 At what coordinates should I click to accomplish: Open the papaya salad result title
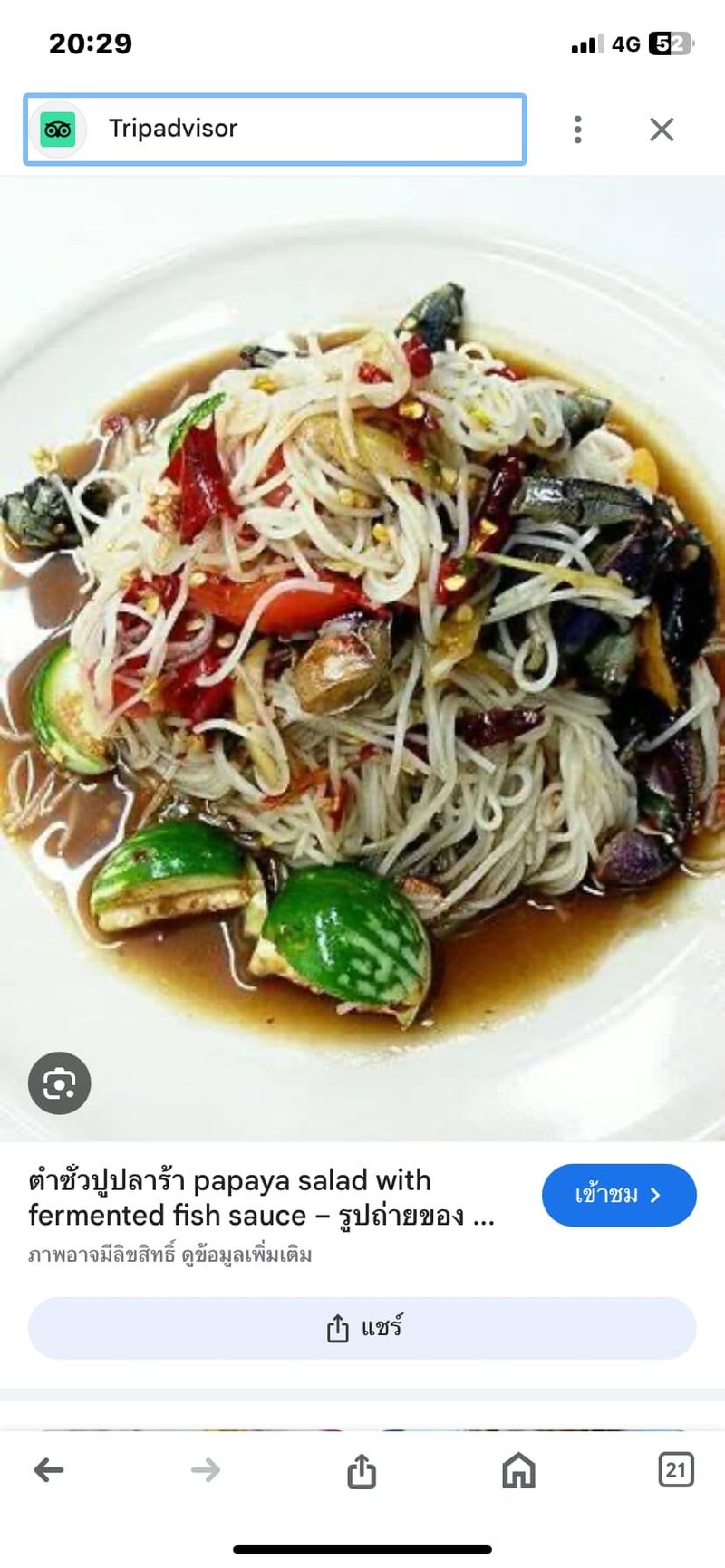[261, 1198]
